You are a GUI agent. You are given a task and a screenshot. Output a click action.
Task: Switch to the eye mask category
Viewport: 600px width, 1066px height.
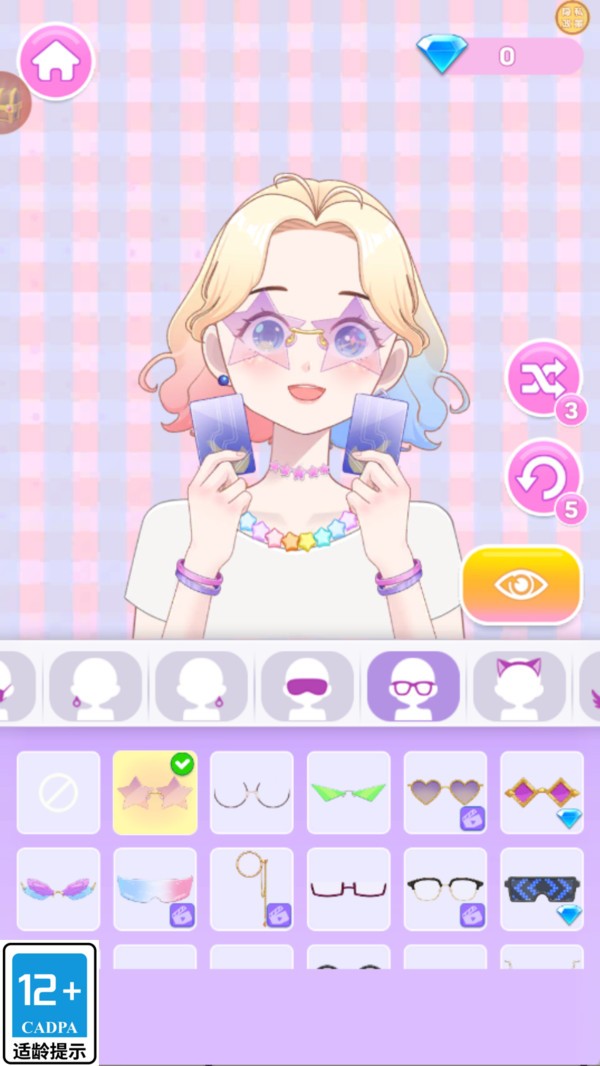tap(308, 686)
